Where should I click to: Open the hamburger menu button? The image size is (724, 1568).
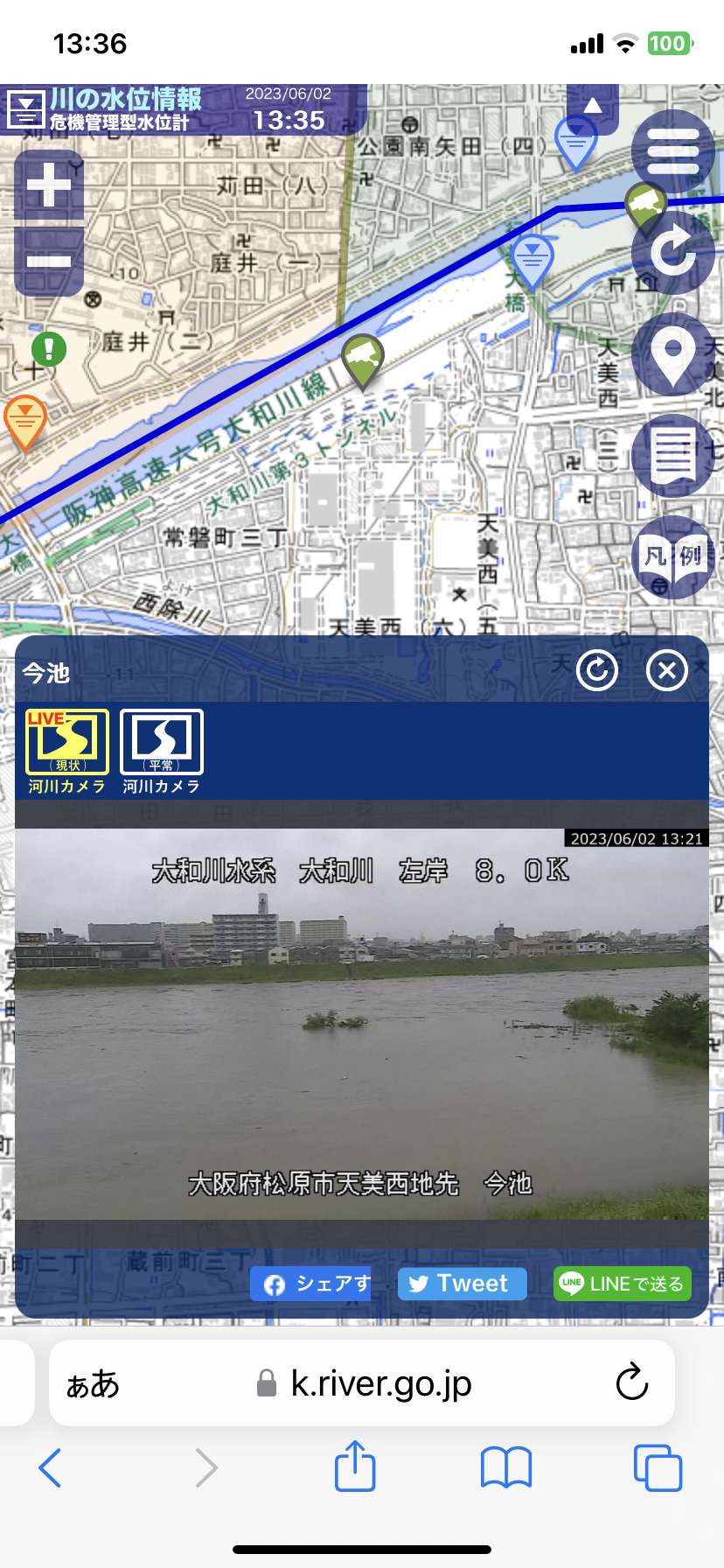[672, 152]
